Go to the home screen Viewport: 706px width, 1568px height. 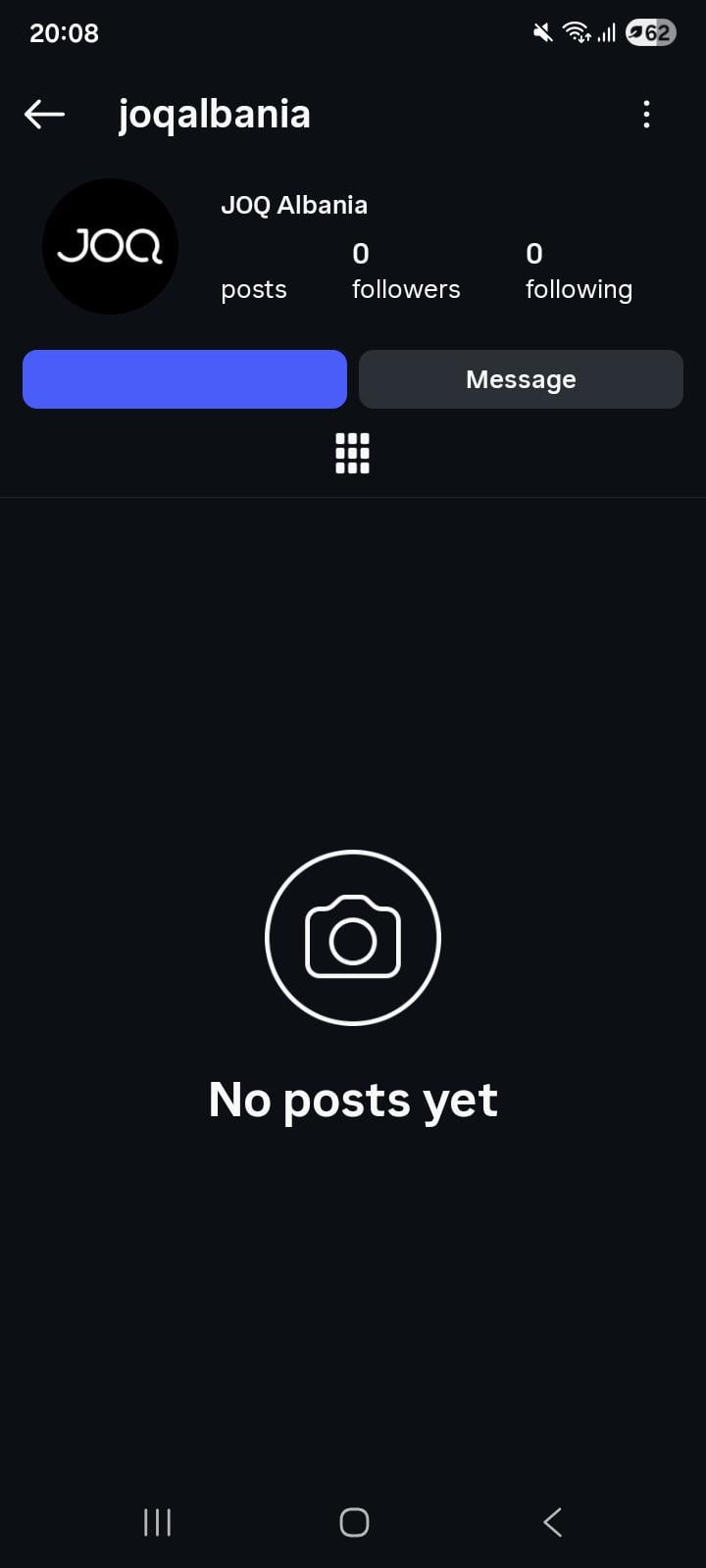coord(354,1522)
